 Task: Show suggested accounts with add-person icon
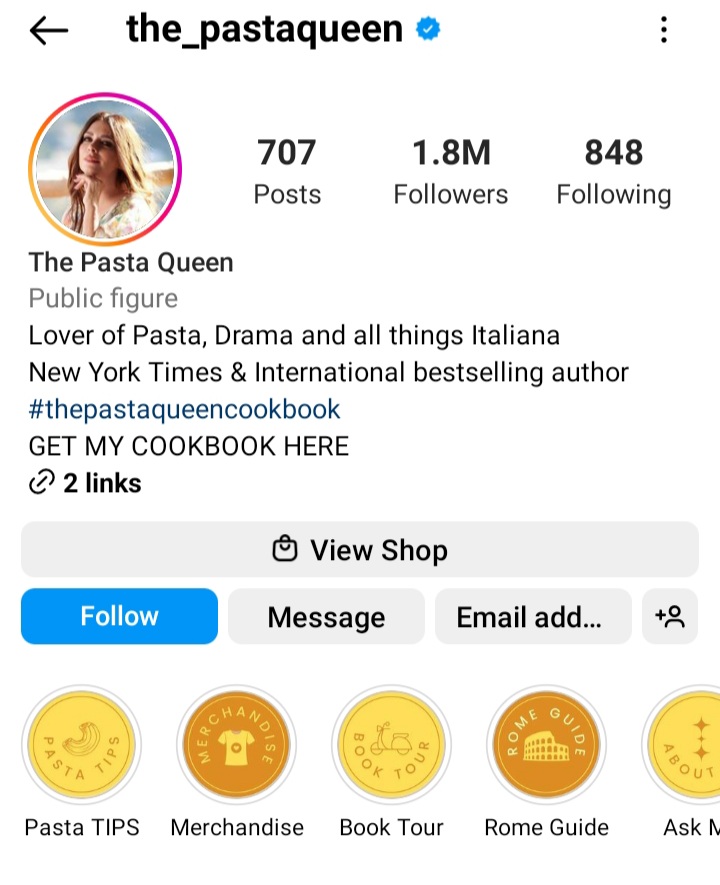670,617
